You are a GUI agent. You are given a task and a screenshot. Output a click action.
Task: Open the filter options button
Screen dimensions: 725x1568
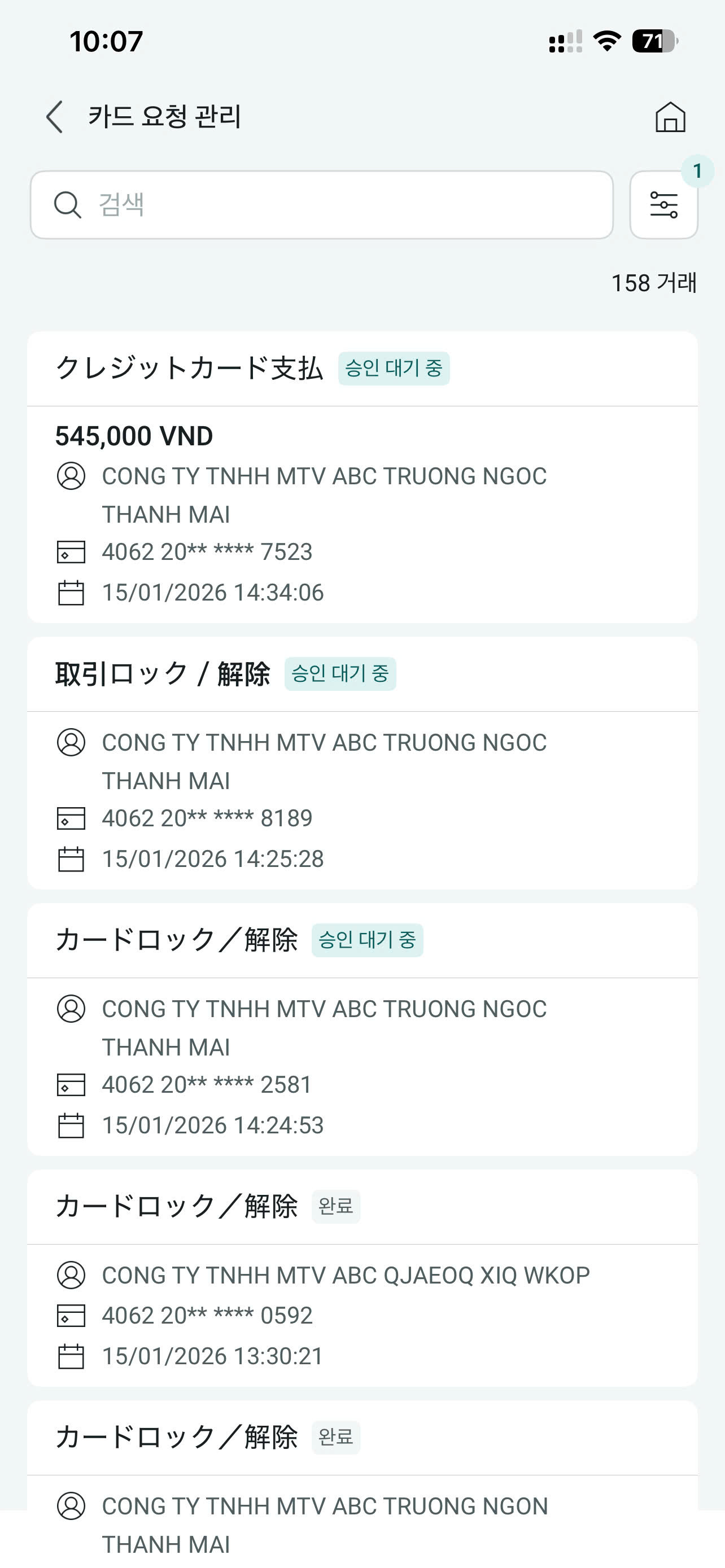pos(663,204)
